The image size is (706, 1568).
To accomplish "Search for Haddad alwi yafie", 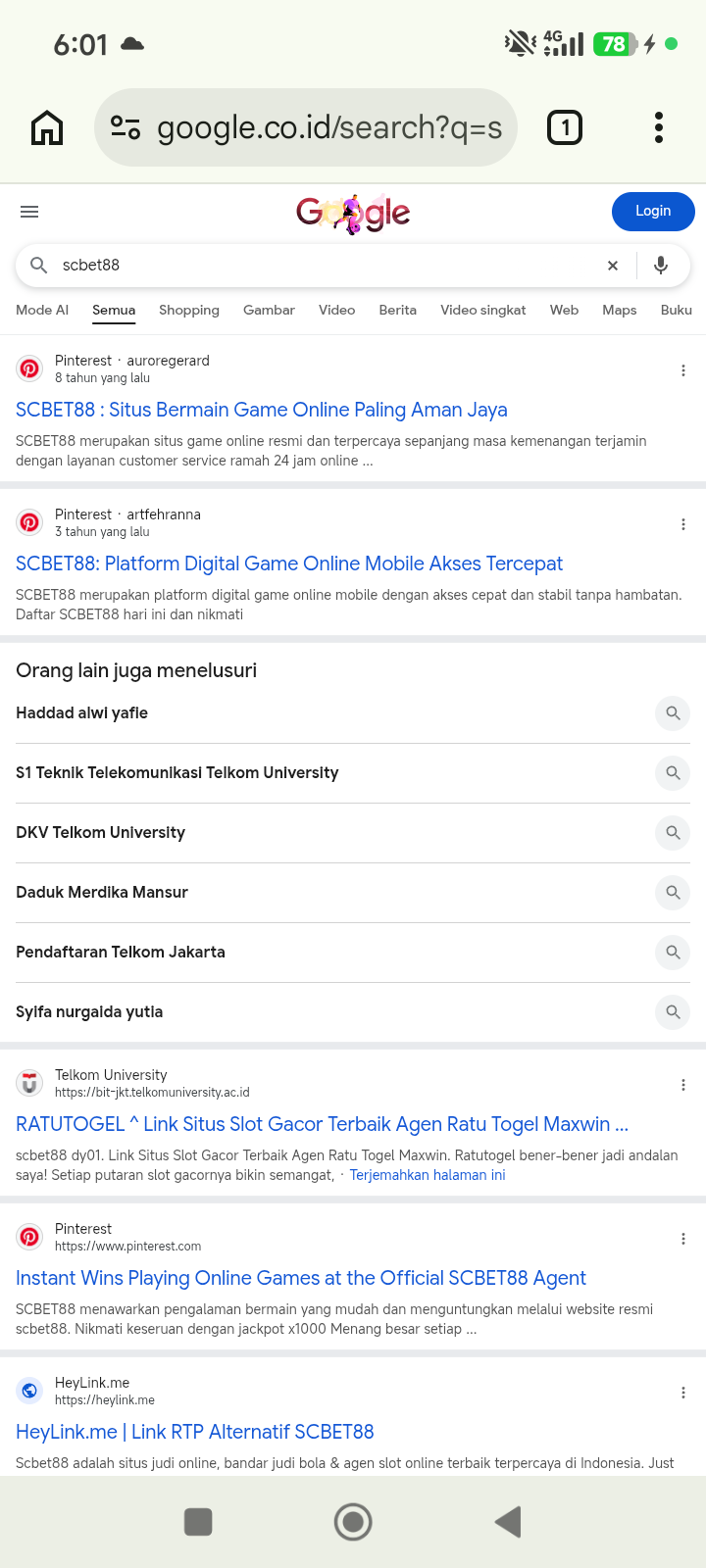I will click(x=353, y=713).
